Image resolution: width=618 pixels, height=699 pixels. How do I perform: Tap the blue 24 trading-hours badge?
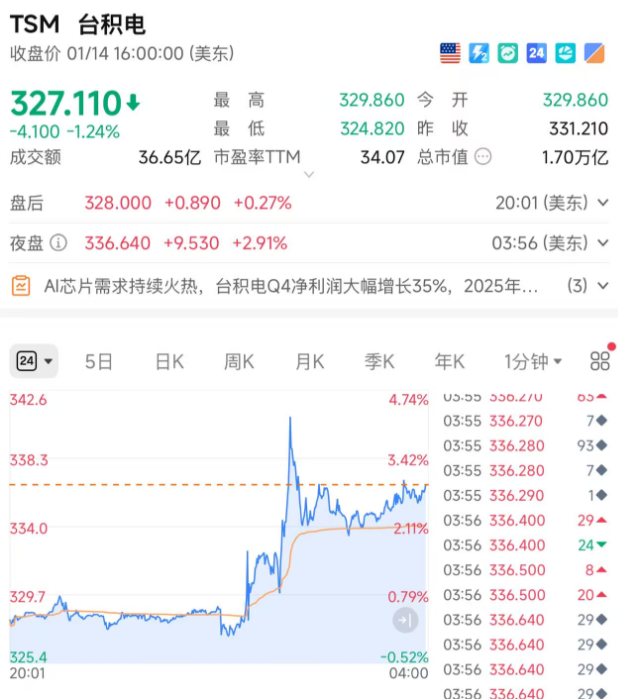tap(536, 53)
